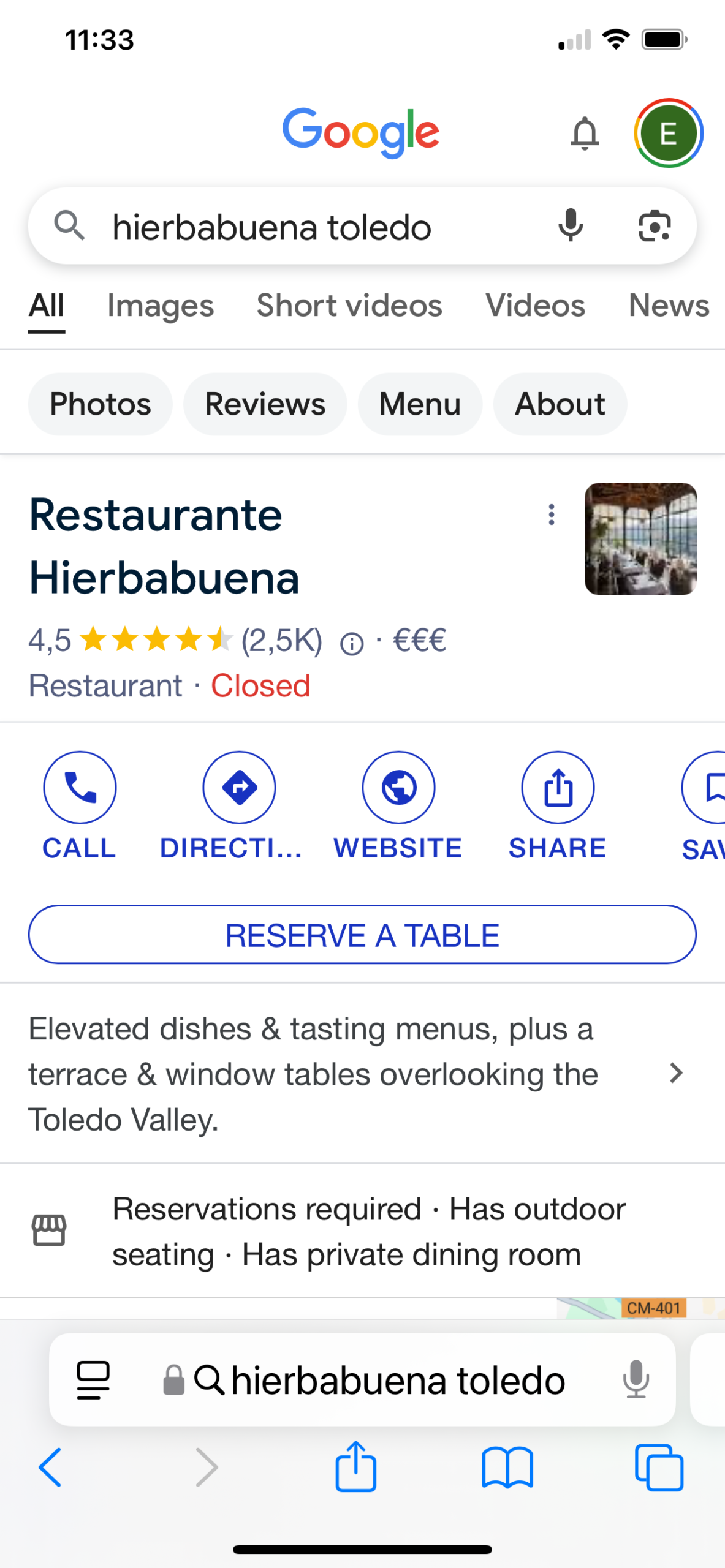Switch to the Images tab
This screenshot has width=725, height=1568.
tap(161, 306)
